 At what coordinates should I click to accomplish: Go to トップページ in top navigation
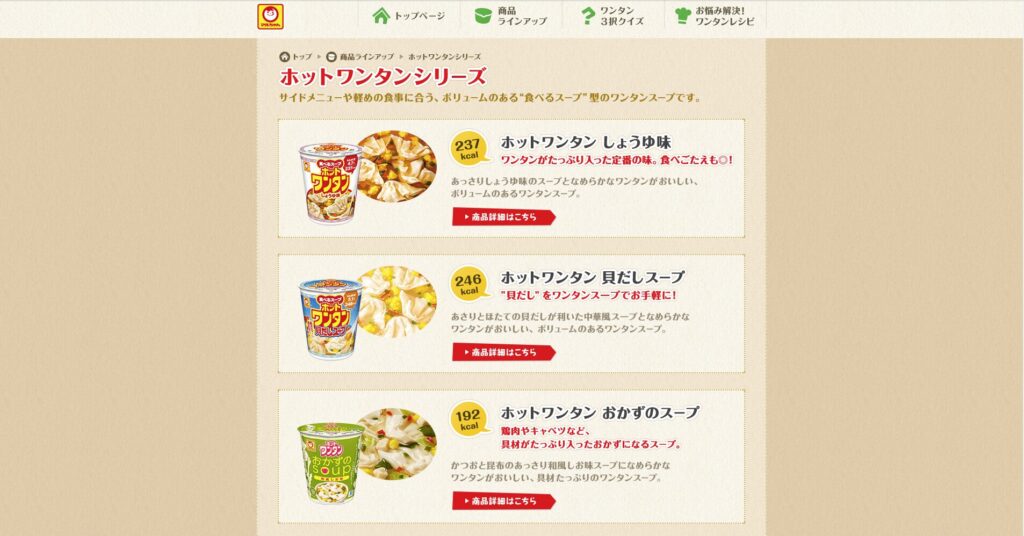408,16
